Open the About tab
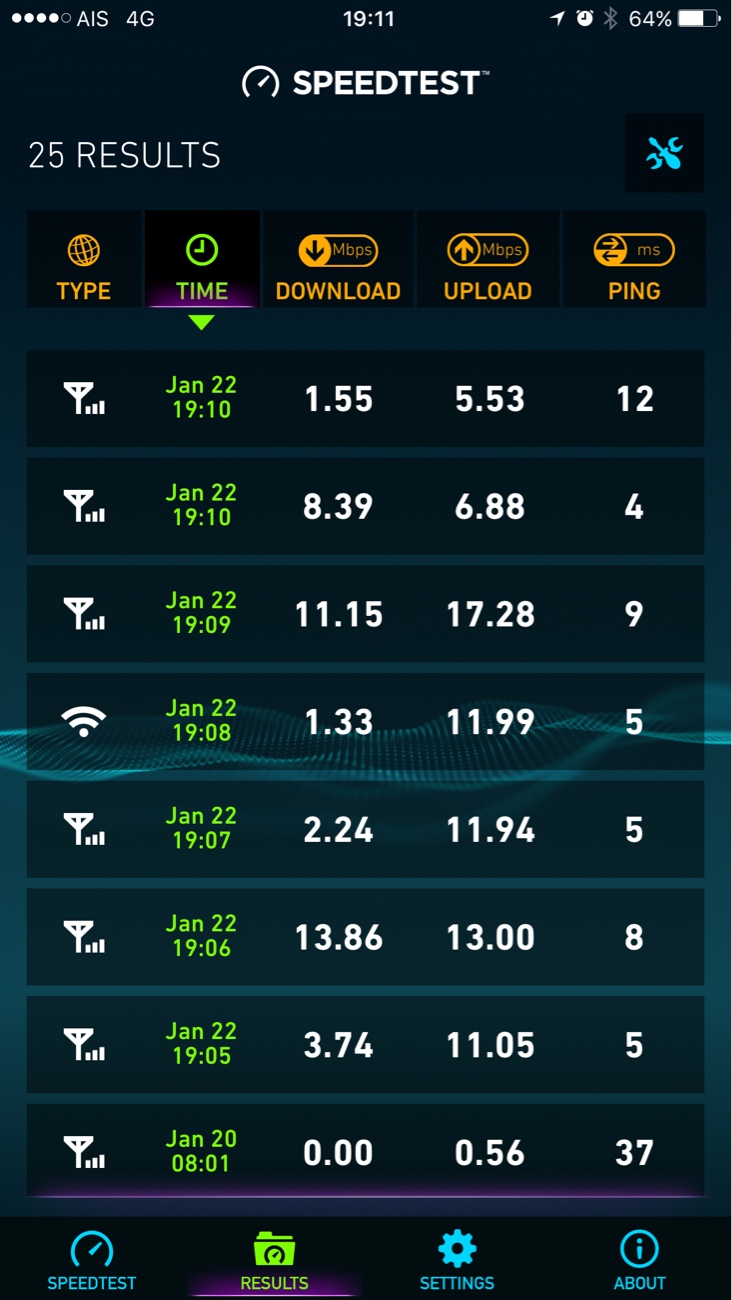The width and height of the screenshot is (732, 1300). (x=639, y=1259)
